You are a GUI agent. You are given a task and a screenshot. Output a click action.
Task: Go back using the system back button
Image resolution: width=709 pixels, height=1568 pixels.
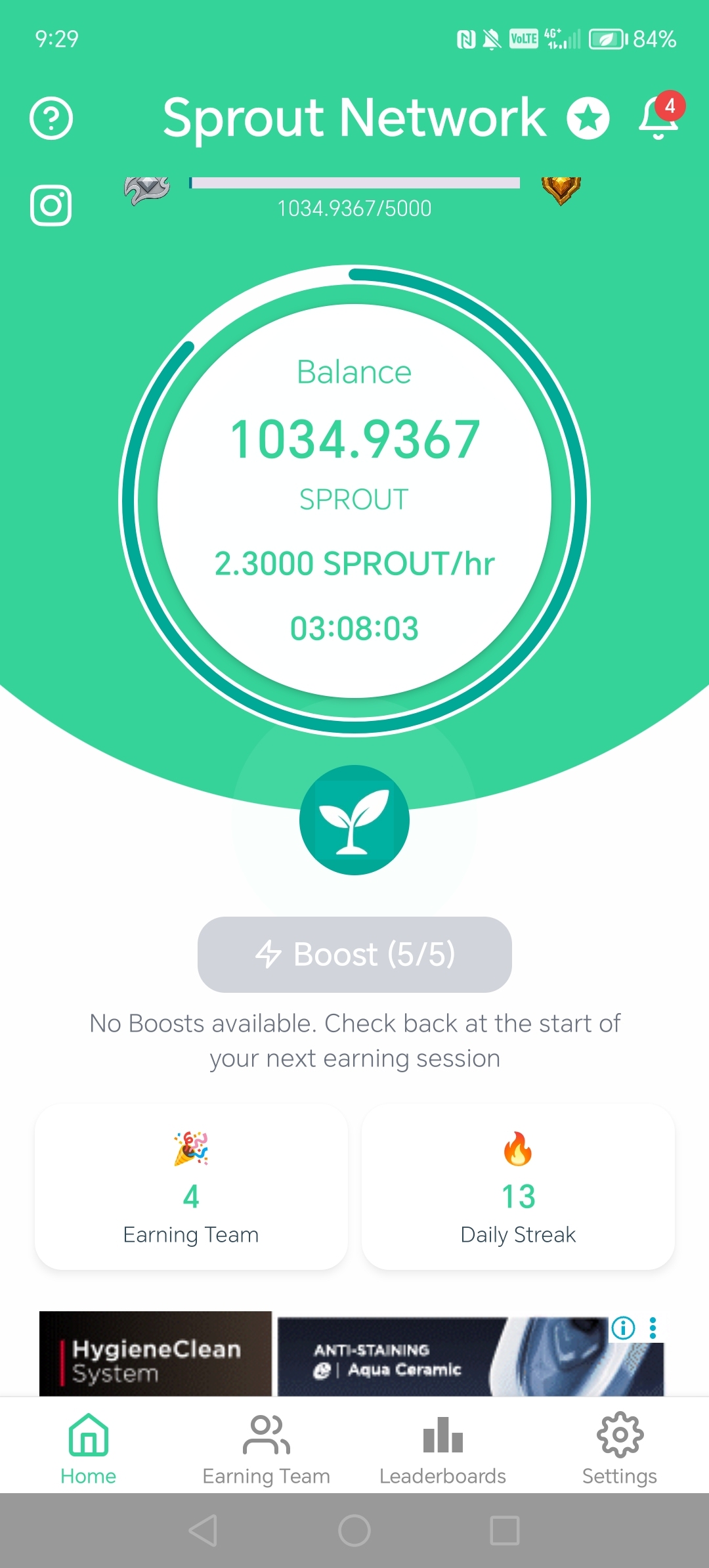(203, 1531)
